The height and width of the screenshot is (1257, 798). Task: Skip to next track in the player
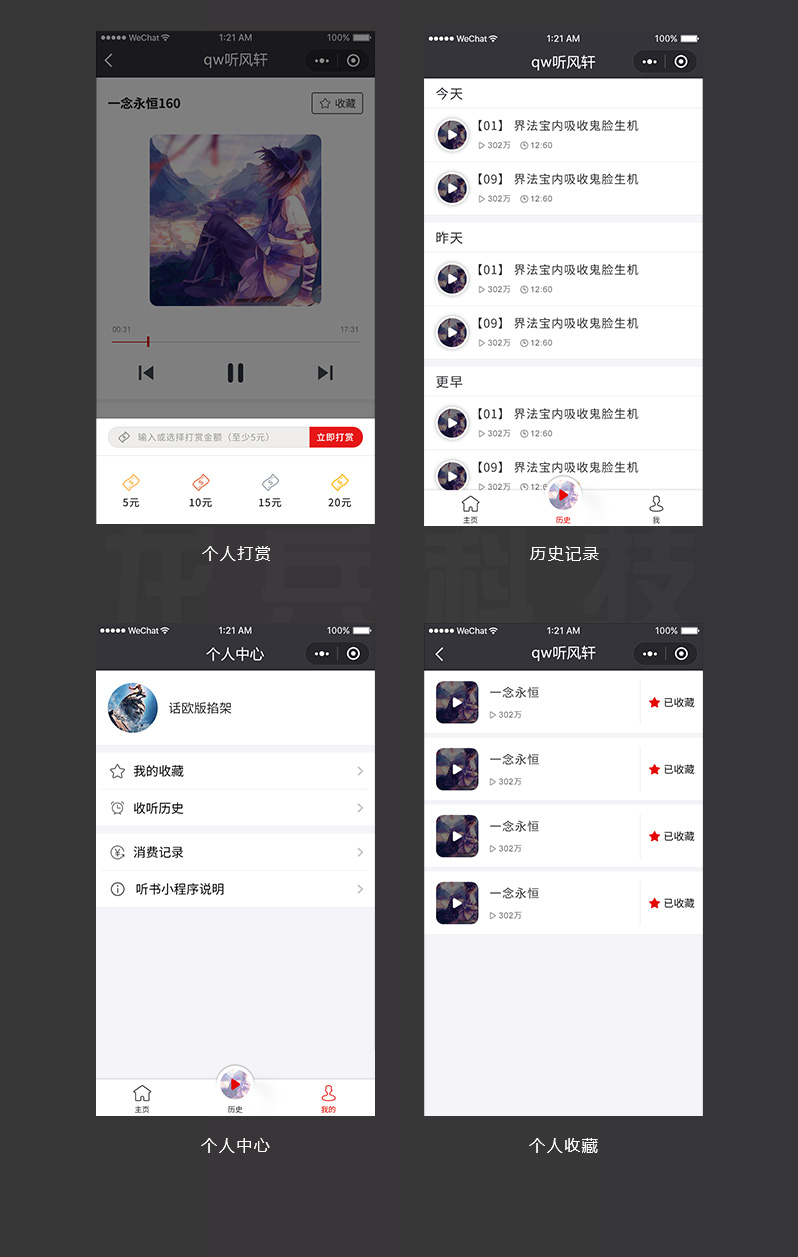(x=323, y=373)
